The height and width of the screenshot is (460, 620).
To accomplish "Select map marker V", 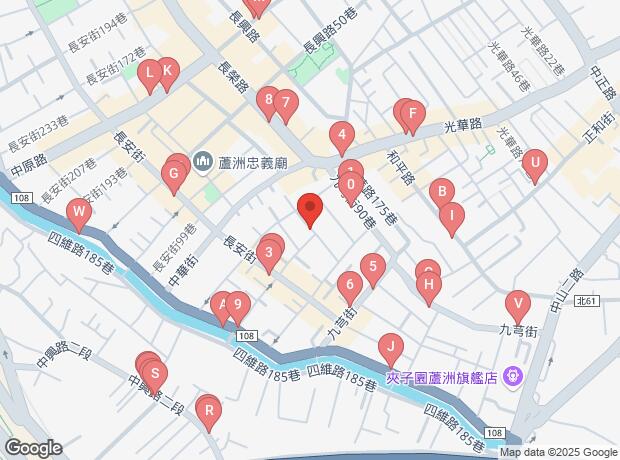I will pos(517,303).
